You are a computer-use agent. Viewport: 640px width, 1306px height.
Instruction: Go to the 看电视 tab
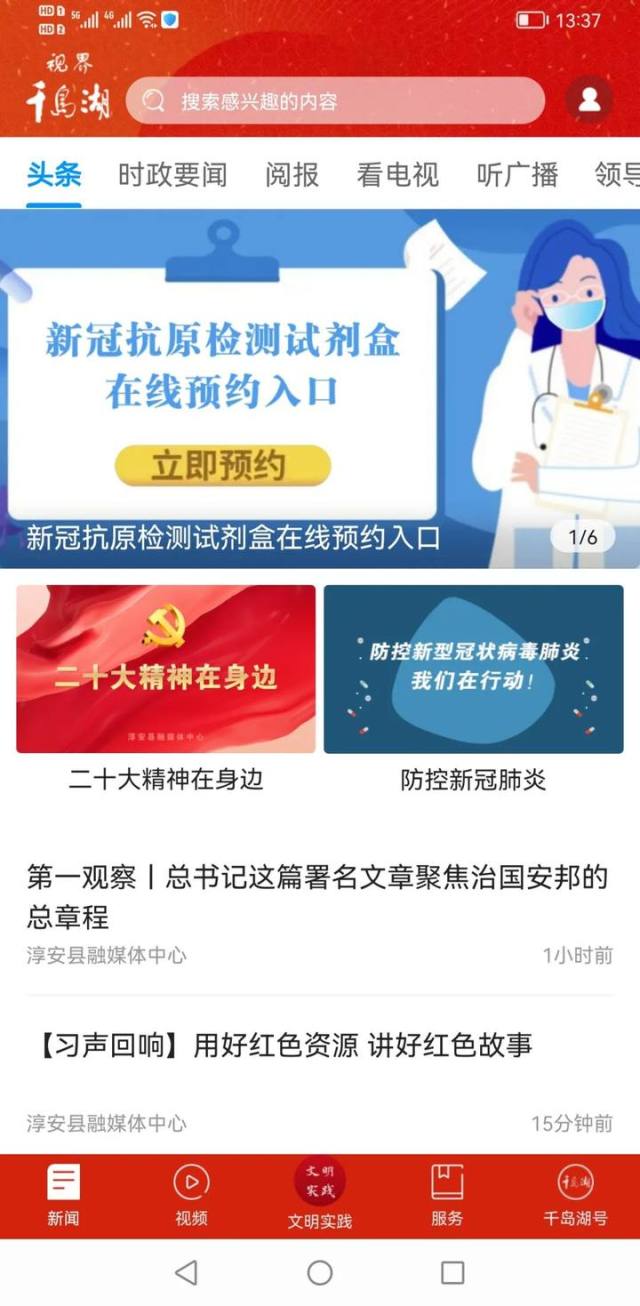coord(397,175)
